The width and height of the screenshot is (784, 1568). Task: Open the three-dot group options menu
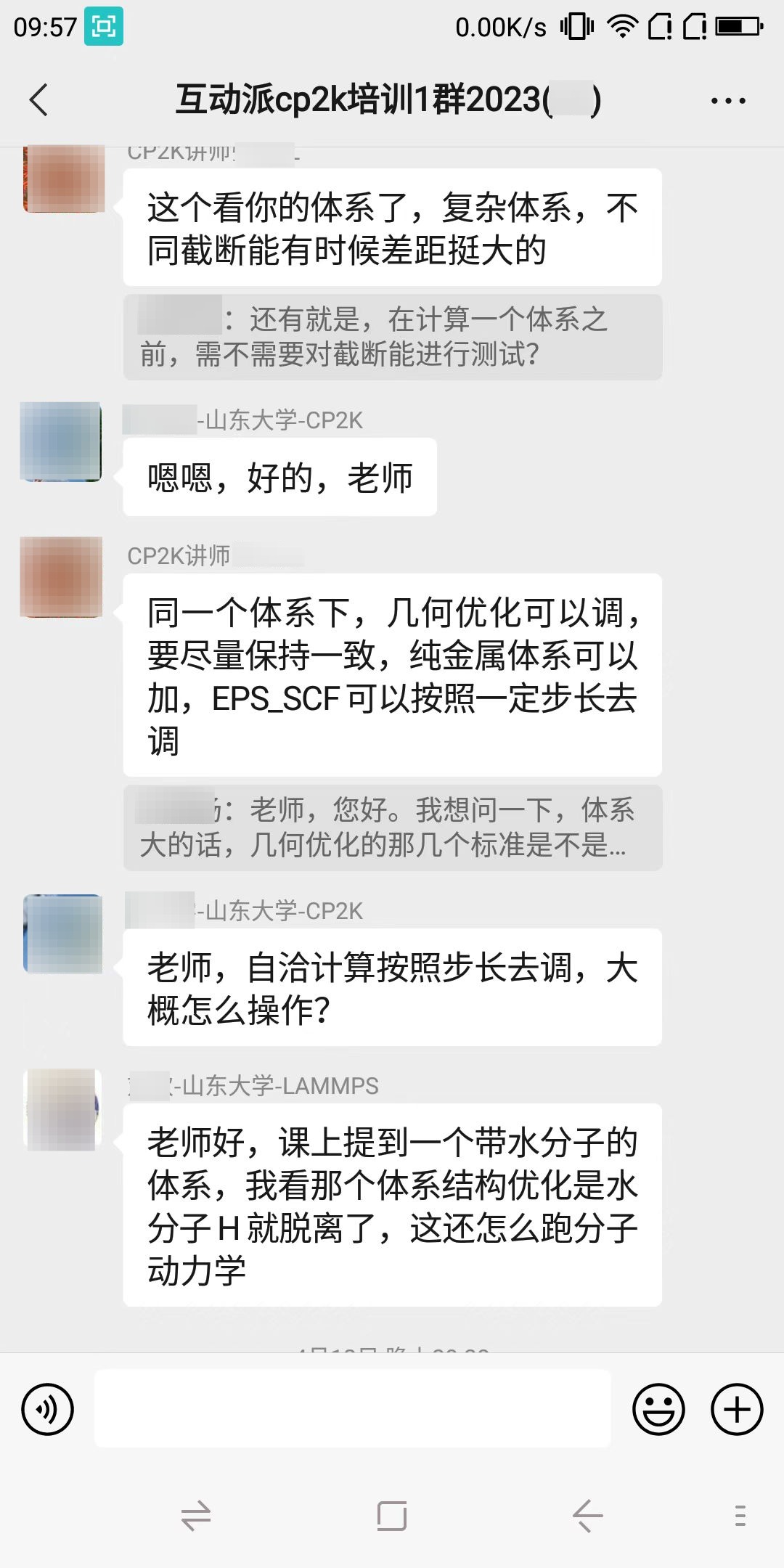pos(727,101)
